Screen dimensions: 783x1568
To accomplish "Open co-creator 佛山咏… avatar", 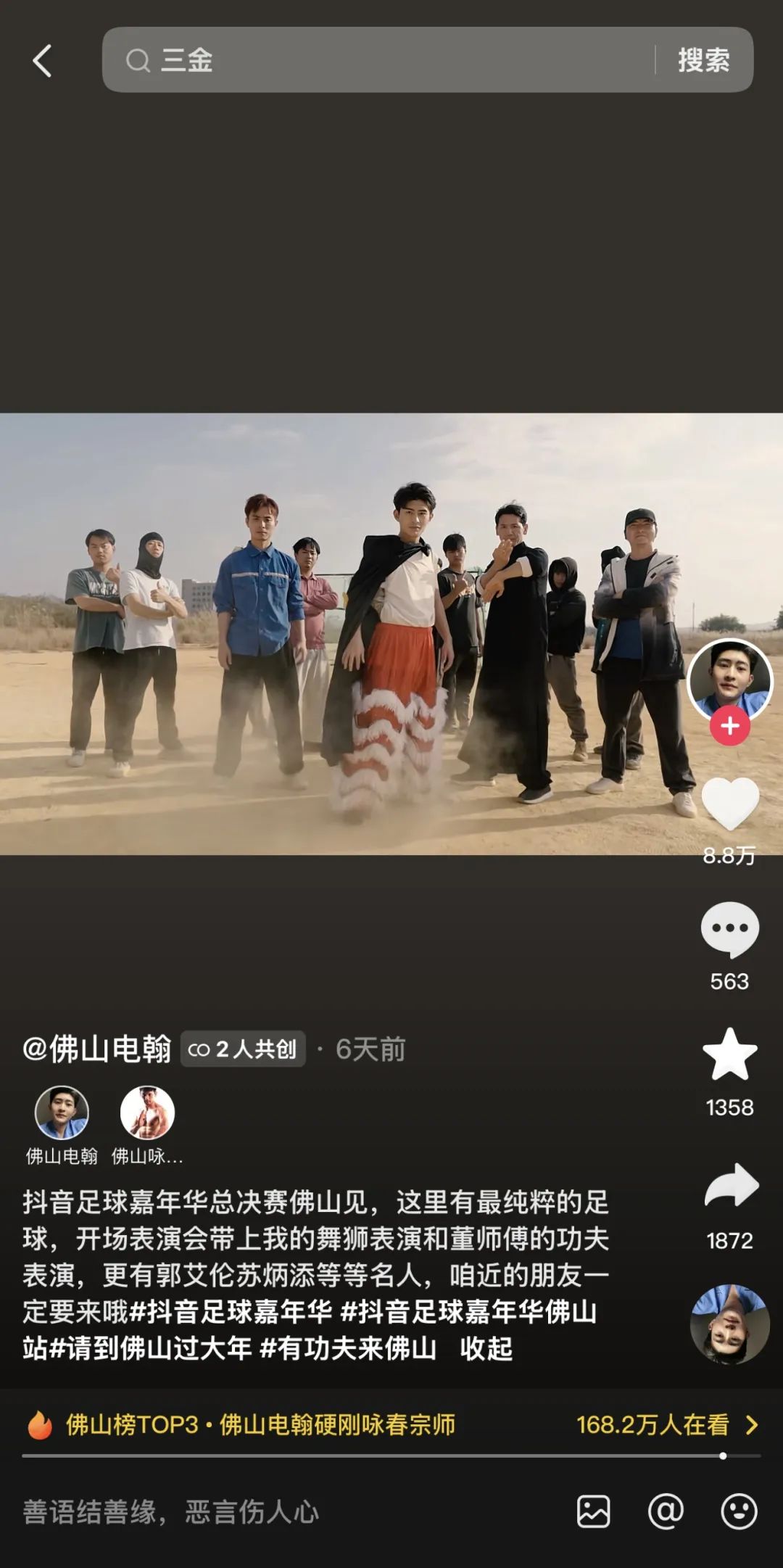I will pyautogui.click(x=147, y=1113).
